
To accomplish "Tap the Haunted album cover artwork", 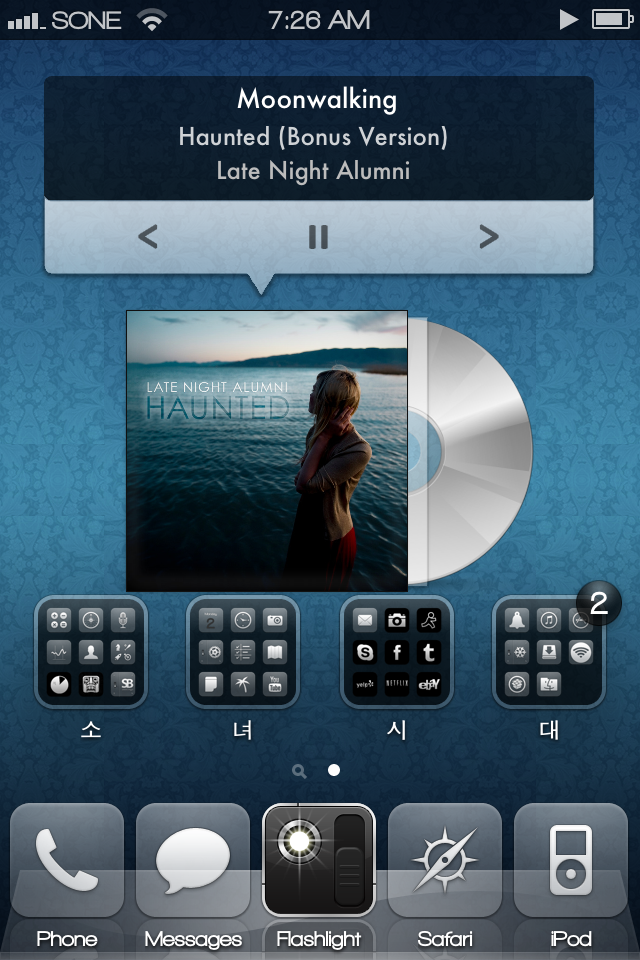I will click(x=267, y=450).
